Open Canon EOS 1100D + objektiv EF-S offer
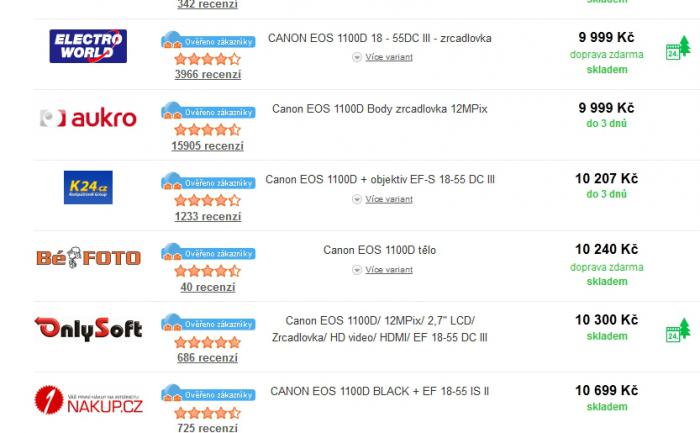 380,180
